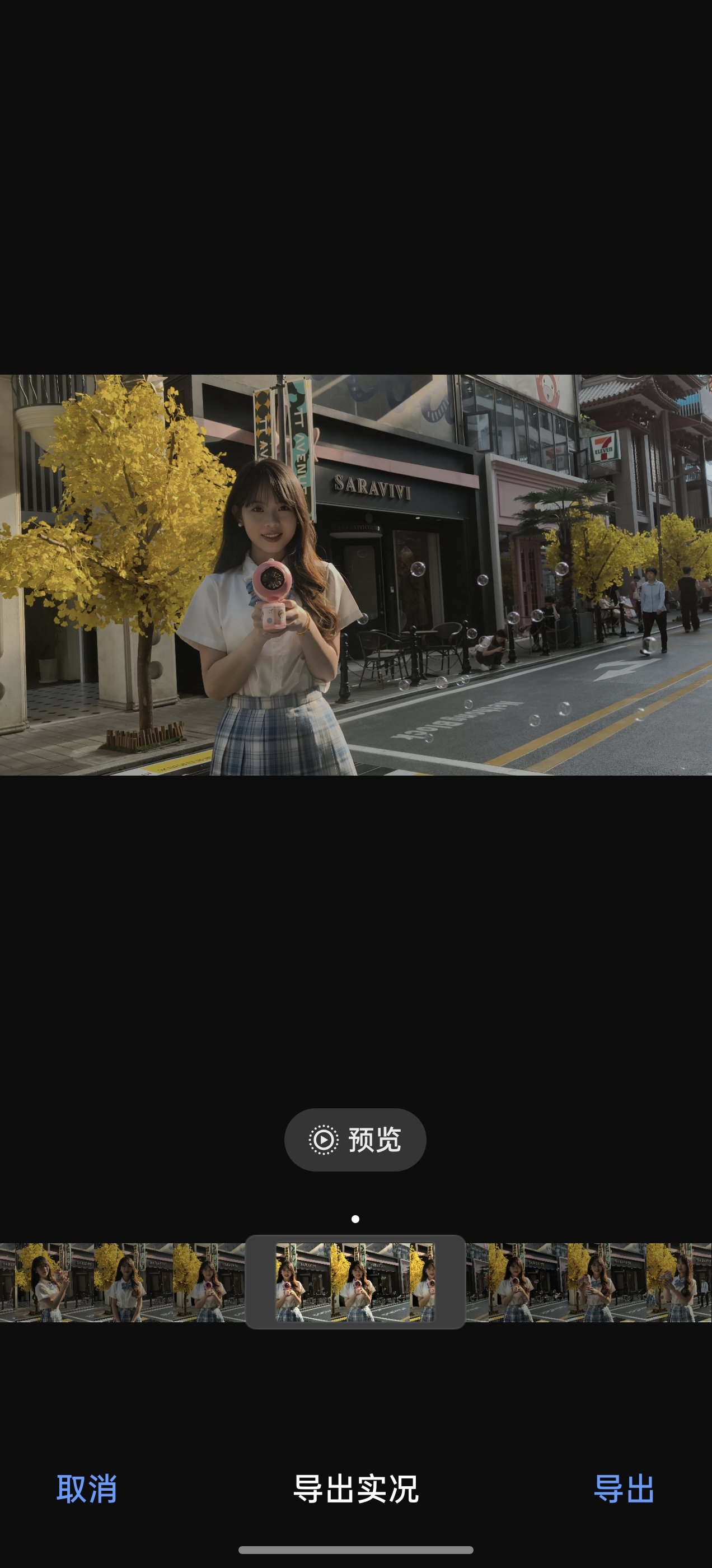
Task: Tap 预览 to preview the live photo
Action: [x=355, y=1140]
